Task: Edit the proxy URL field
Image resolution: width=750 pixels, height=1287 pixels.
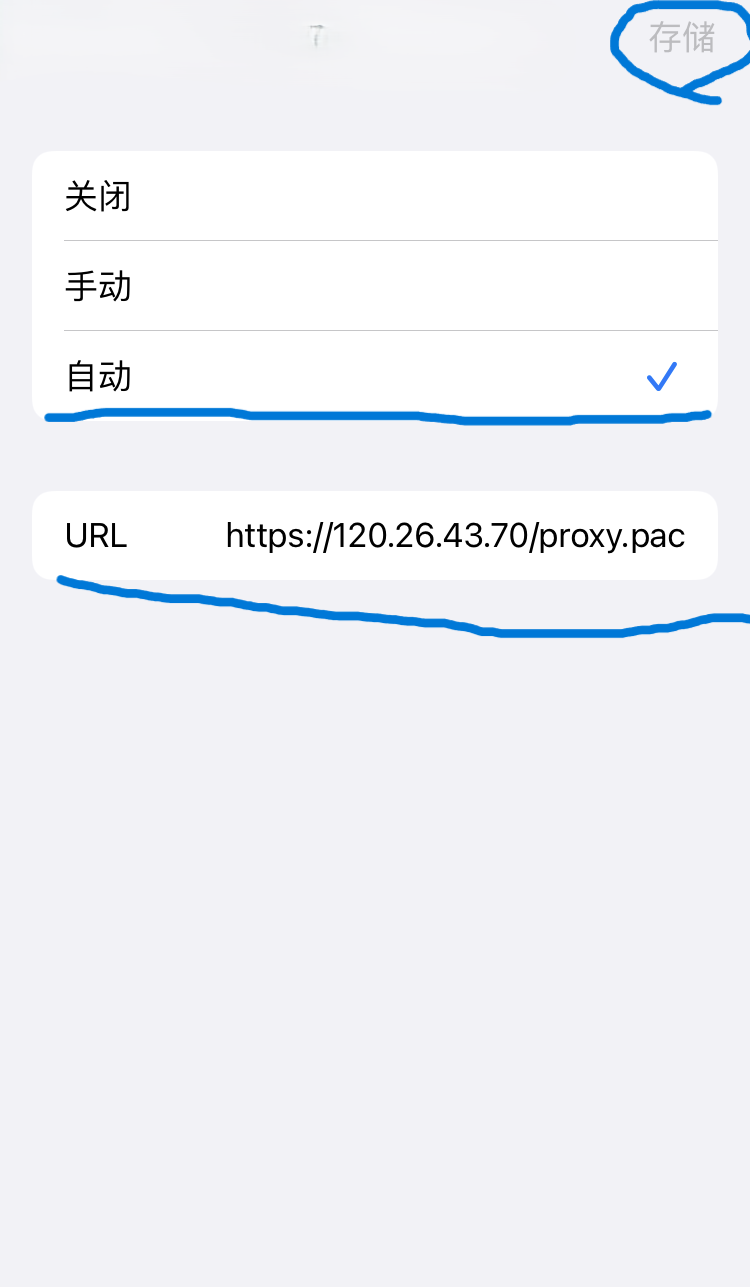Action: (x=455, y=536)
